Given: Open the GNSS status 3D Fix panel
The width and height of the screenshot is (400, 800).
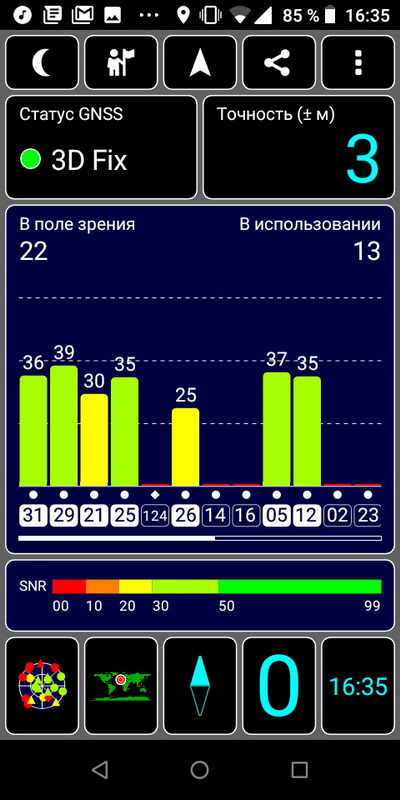Looking at the screenshot, I should tap(101, 147).
